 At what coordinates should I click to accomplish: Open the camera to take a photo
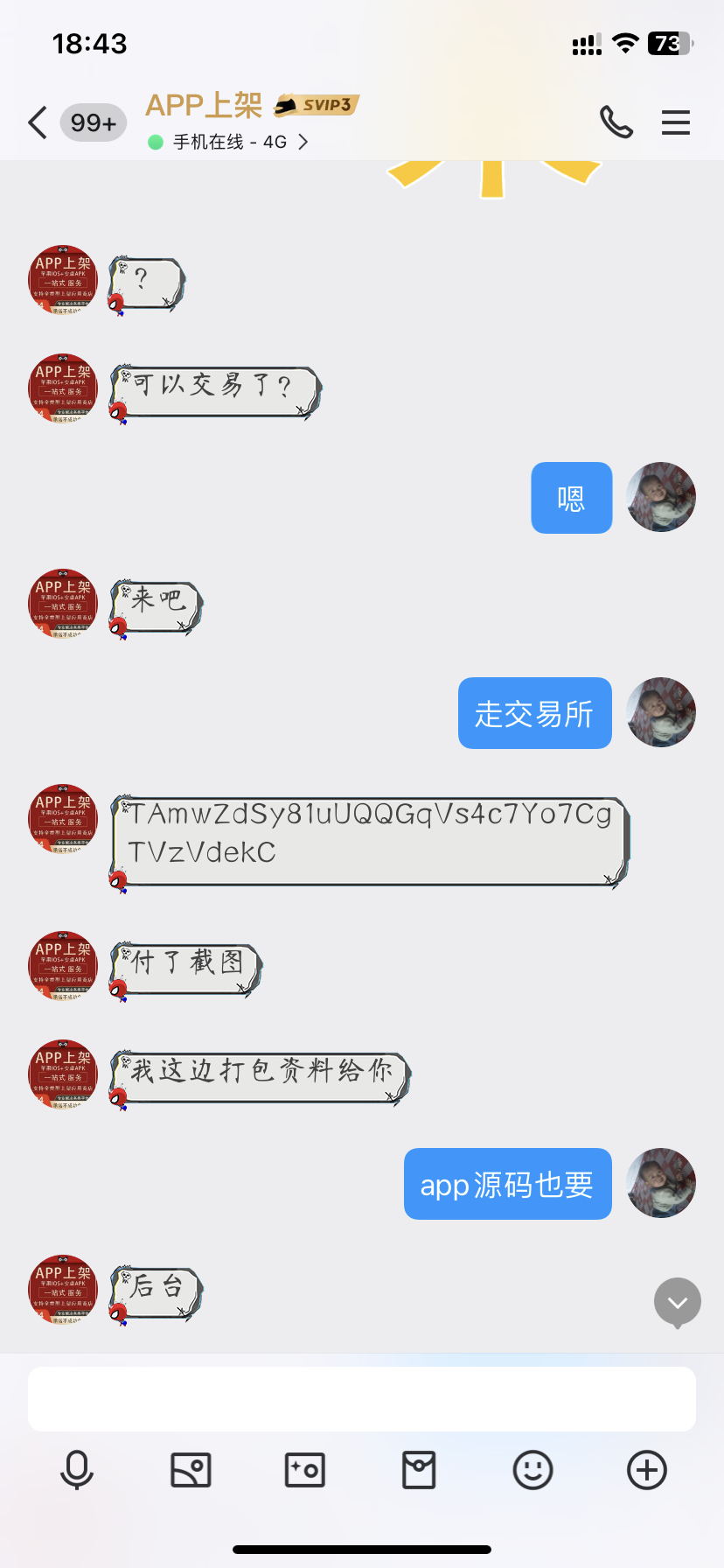pyautogui.click(x=305, y=1470)
